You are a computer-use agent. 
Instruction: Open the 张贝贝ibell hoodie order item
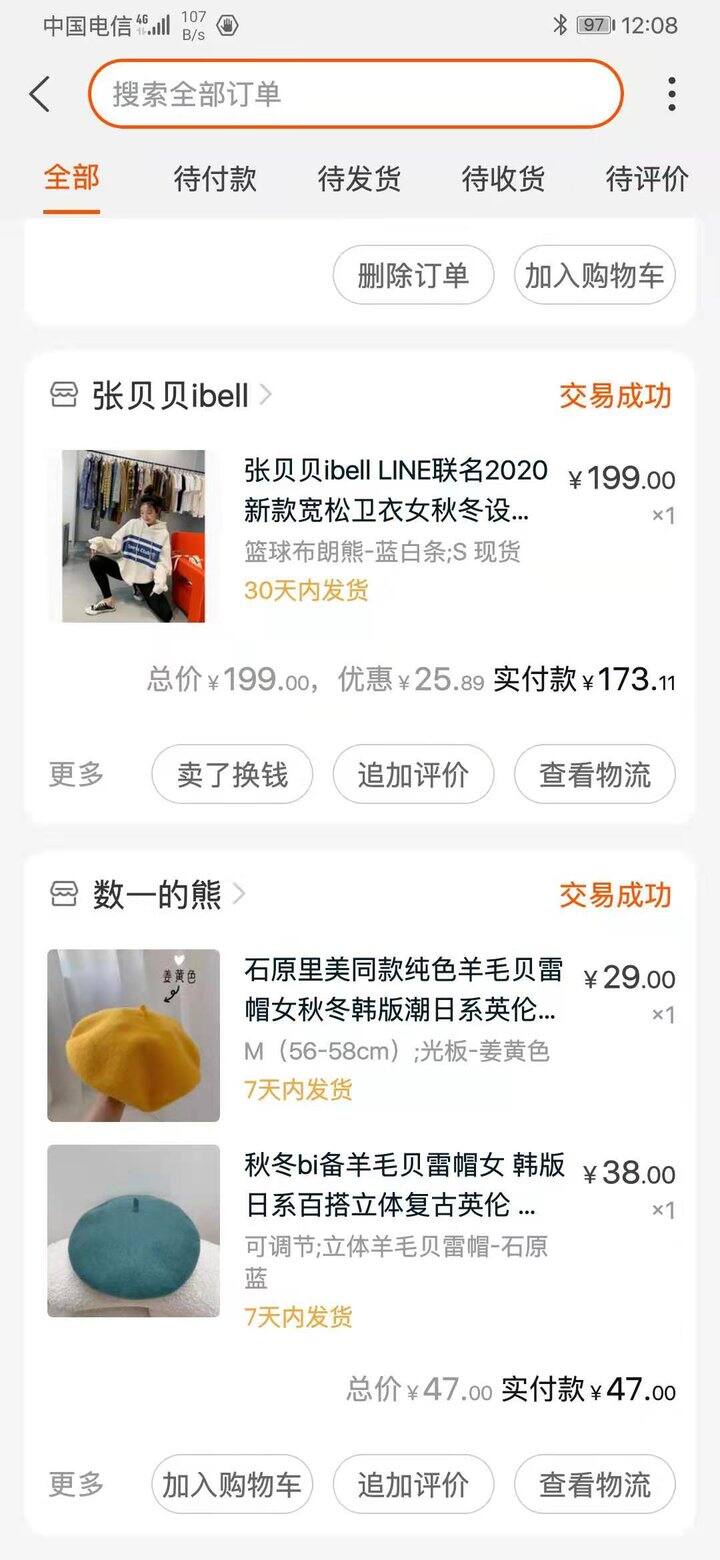(360, 535)
